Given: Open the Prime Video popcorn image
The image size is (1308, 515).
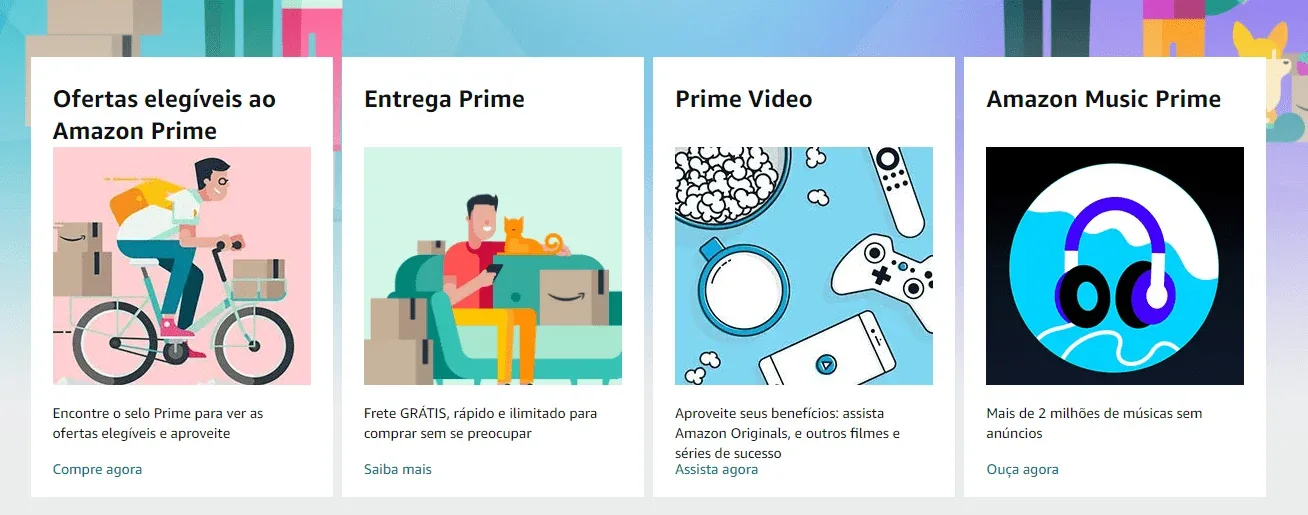Looking at the screenshot, I should (804, 266).
